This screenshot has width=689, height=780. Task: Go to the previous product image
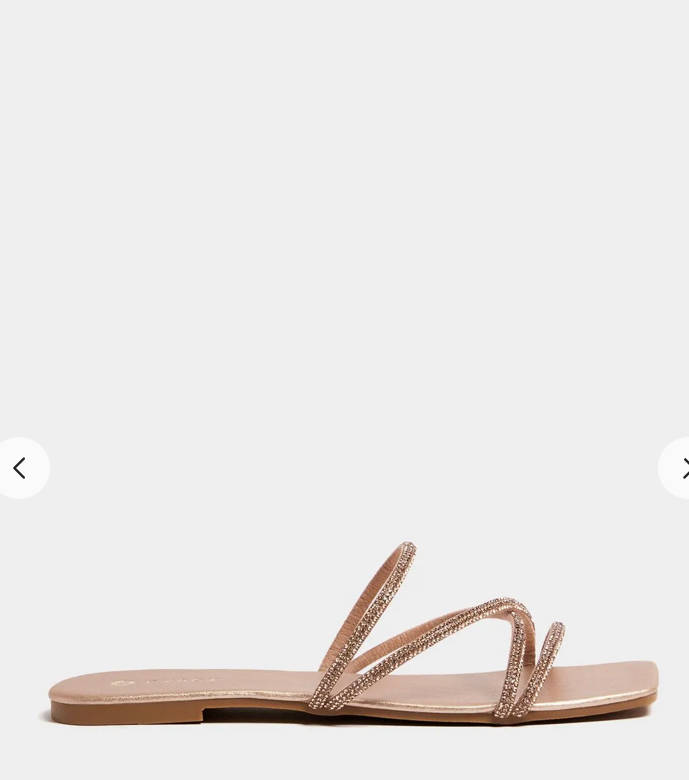20,468
